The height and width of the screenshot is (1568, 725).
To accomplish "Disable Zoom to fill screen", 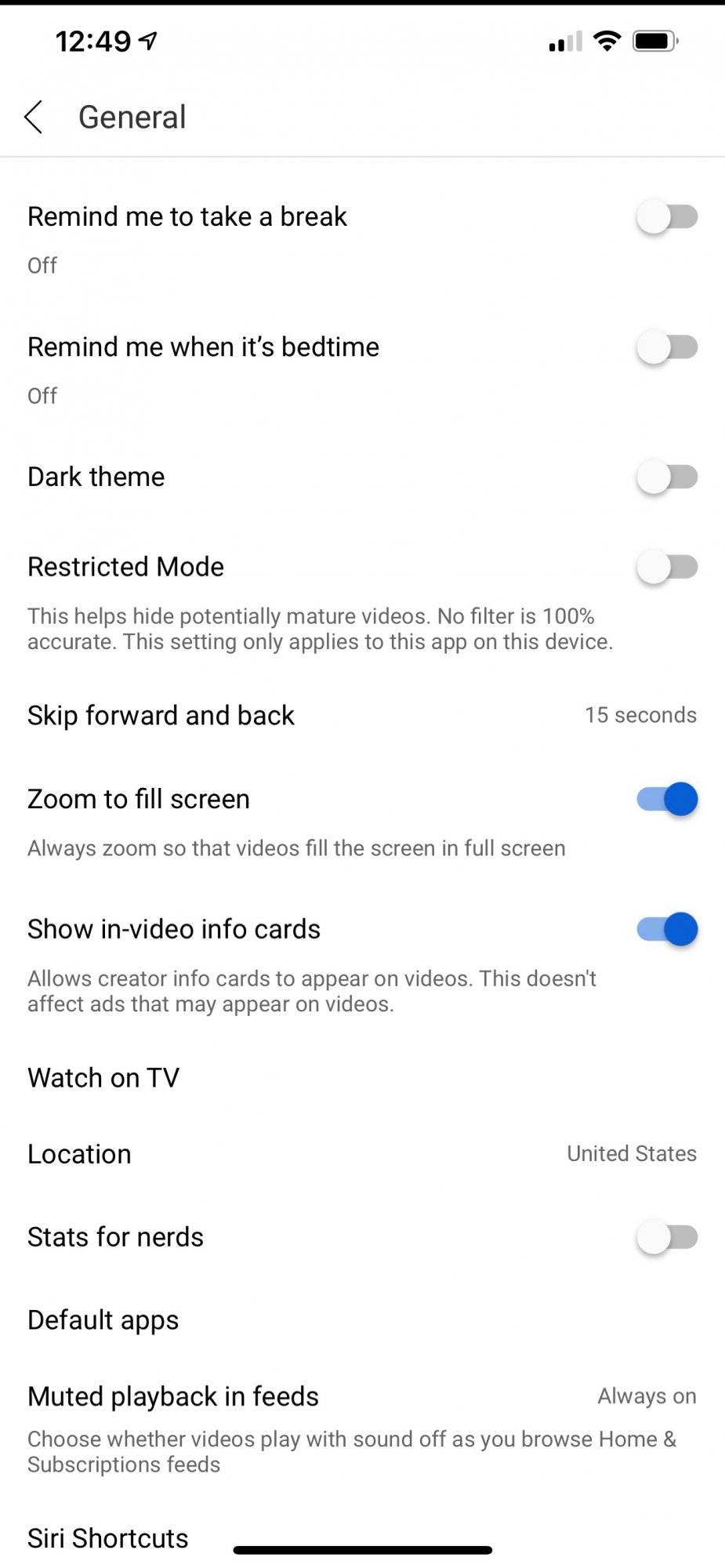I will 667,799.
